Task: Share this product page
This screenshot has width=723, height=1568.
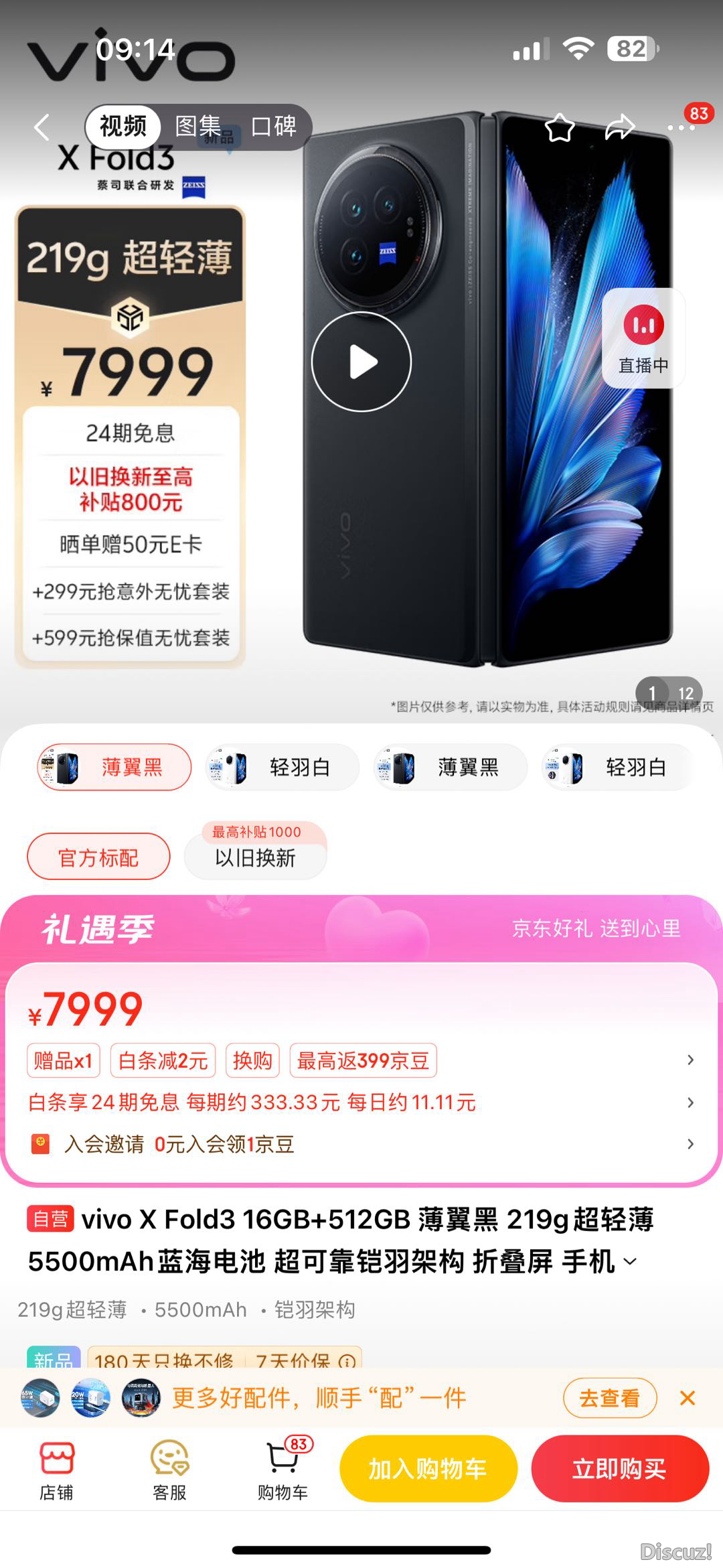Action: (619, 127)
